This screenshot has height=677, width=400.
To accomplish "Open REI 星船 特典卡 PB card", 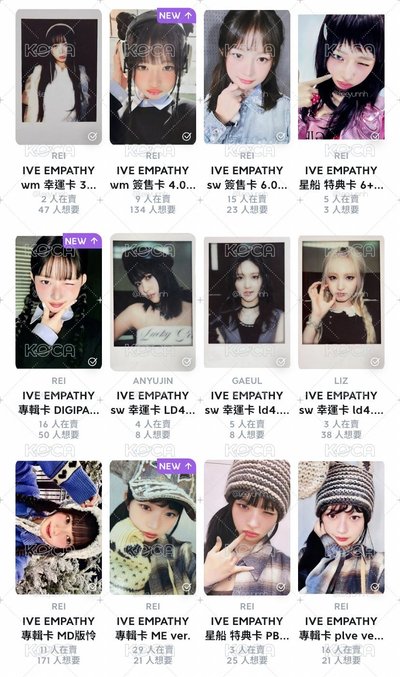I will point(247,528).
